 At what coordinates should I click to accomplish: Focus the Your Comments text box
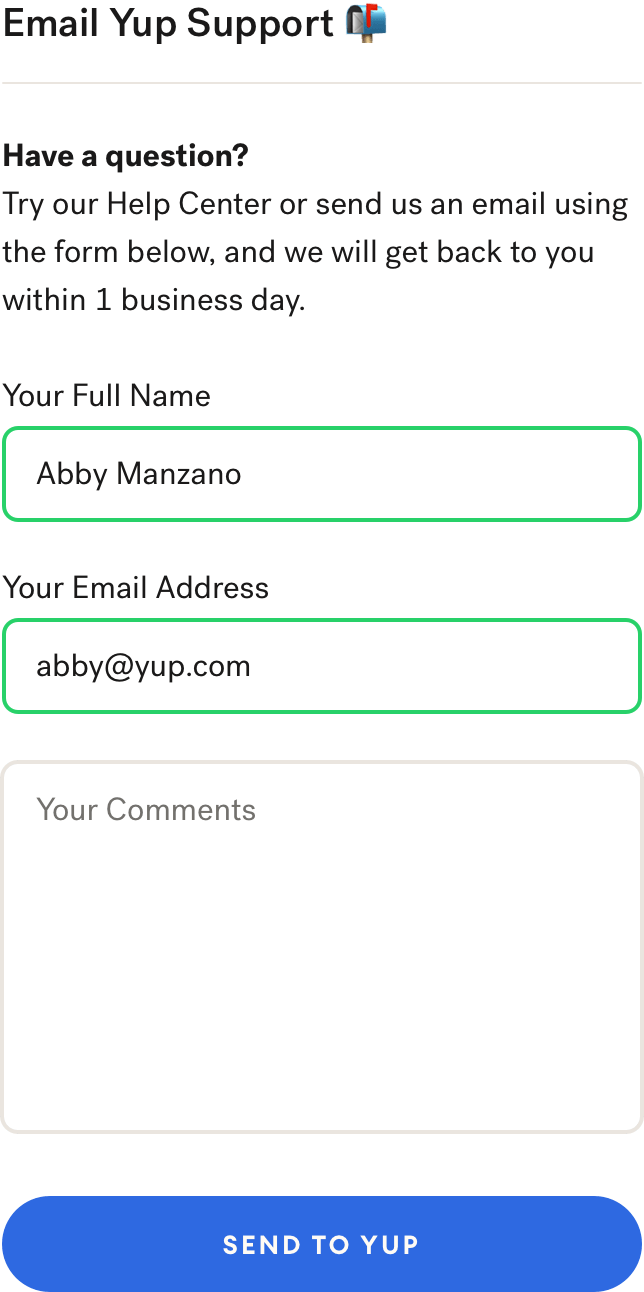[x=321, y=947]
